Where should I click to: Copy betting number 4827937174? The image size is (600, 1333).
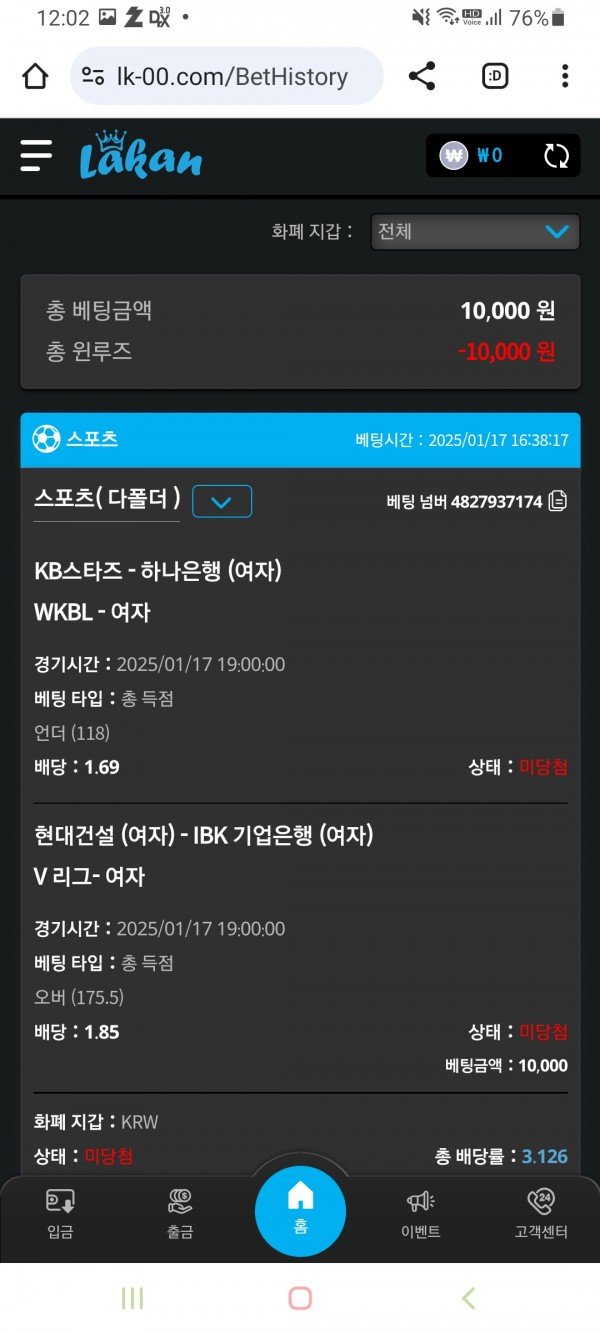click(x=558, y=501)
